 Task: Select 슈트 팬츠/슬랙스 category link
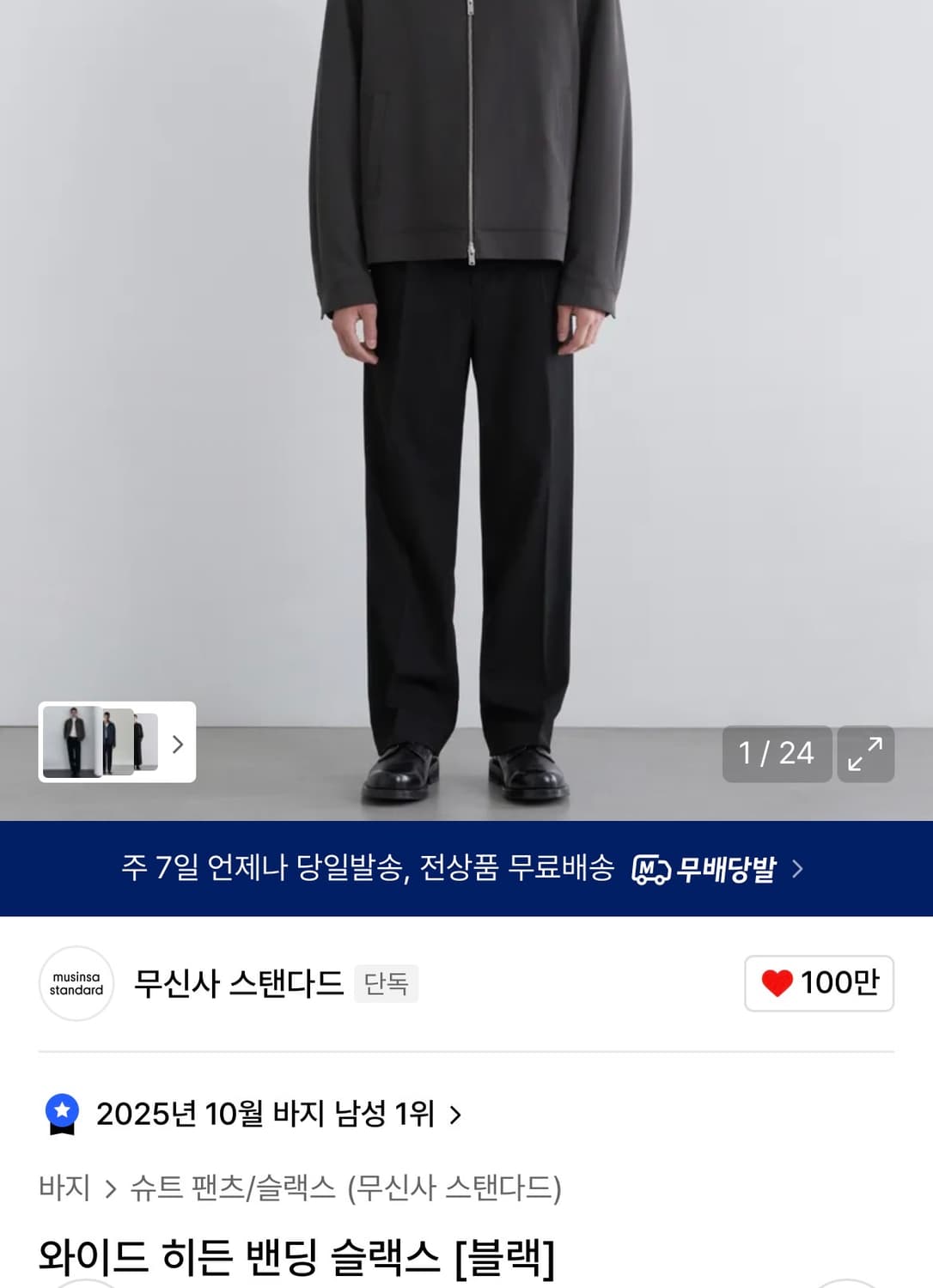tap(232, 1189)
